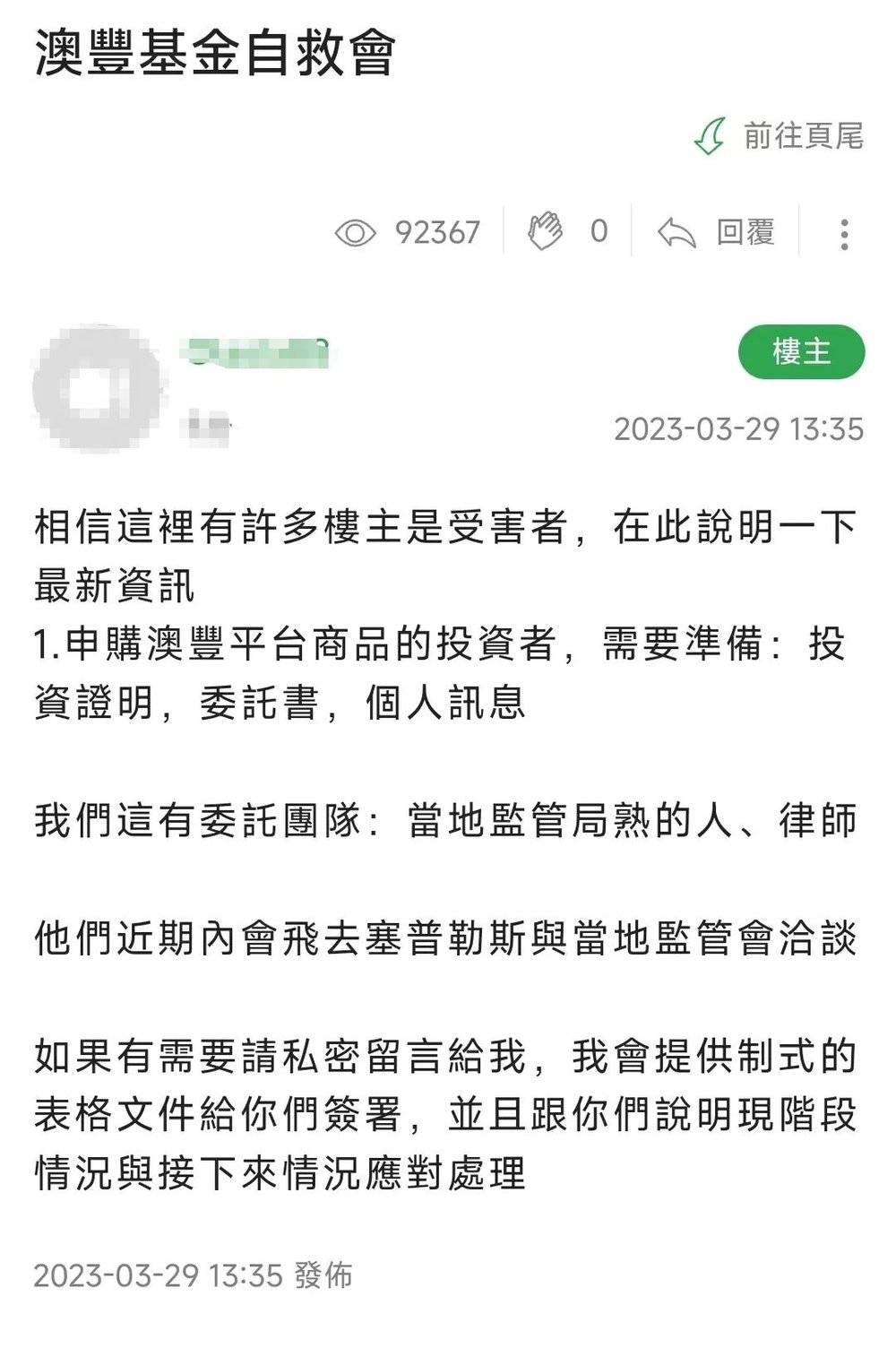Open the 回覆 reply action
The width and height of the screenshot is (896, 1348).
(745, 231)
